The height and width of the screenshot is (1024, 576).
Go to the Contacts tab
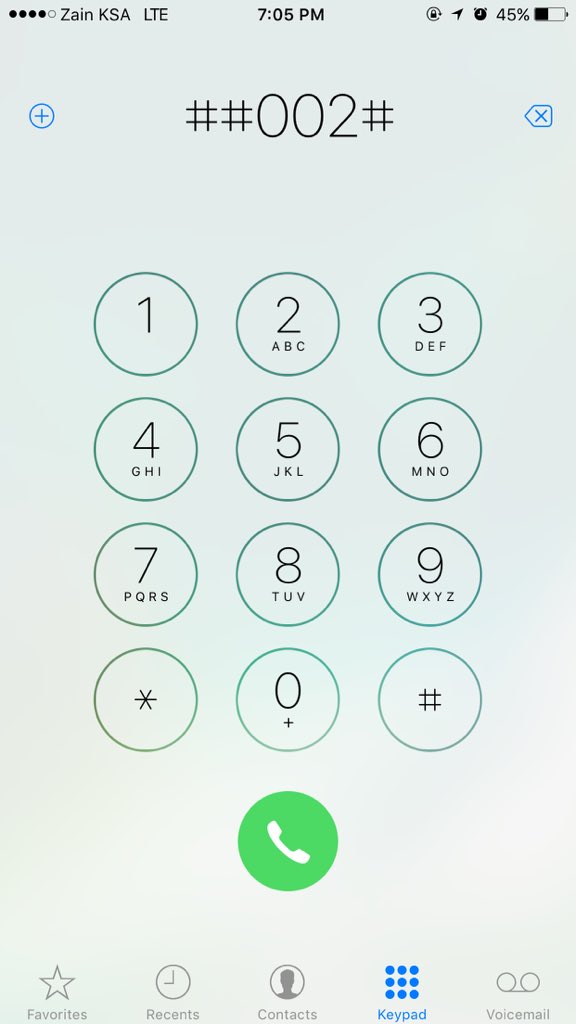(287, 993)
